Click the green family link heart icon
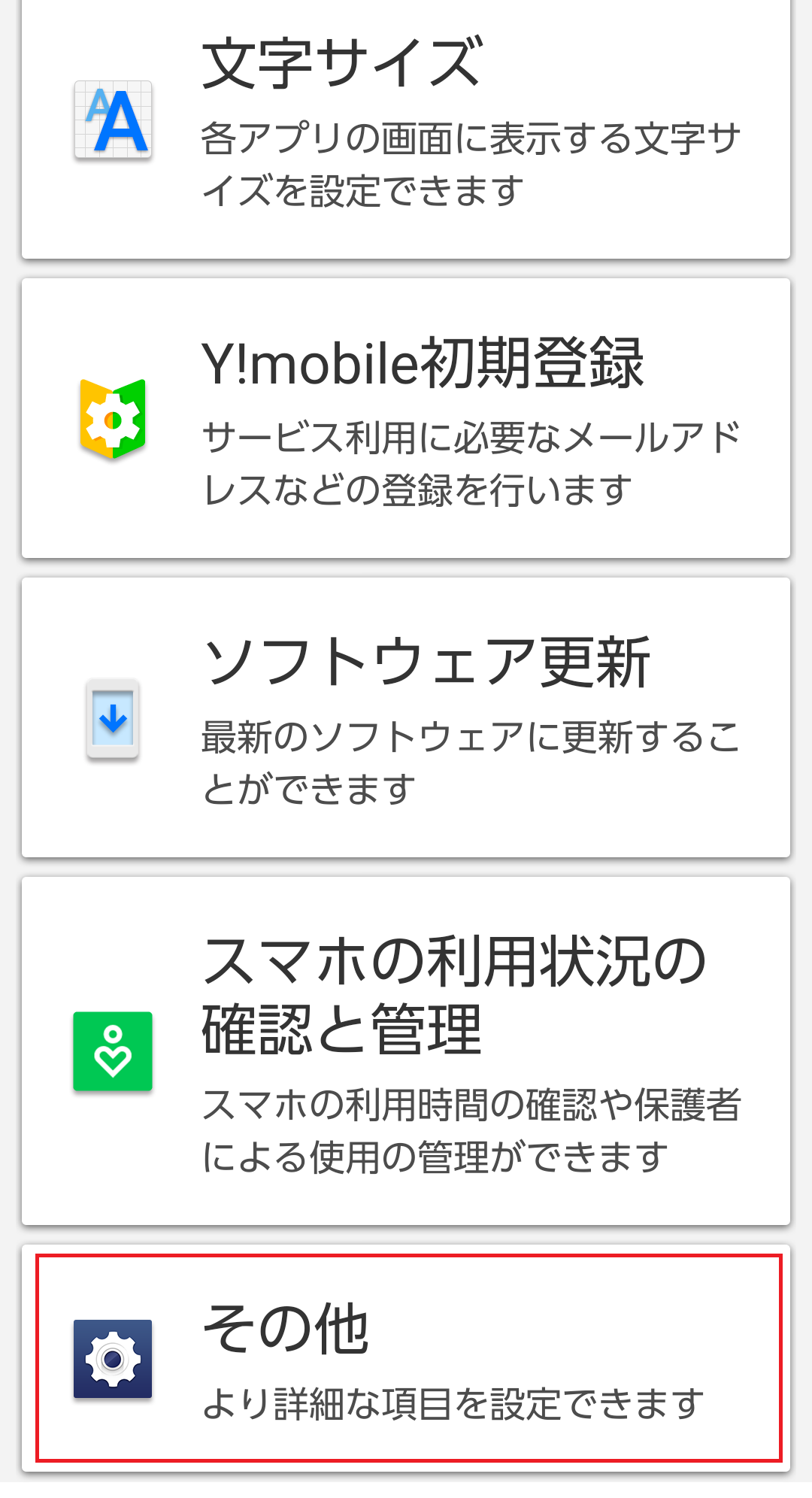Viewport: 812px width, 1498px height. pos(113,1051)
